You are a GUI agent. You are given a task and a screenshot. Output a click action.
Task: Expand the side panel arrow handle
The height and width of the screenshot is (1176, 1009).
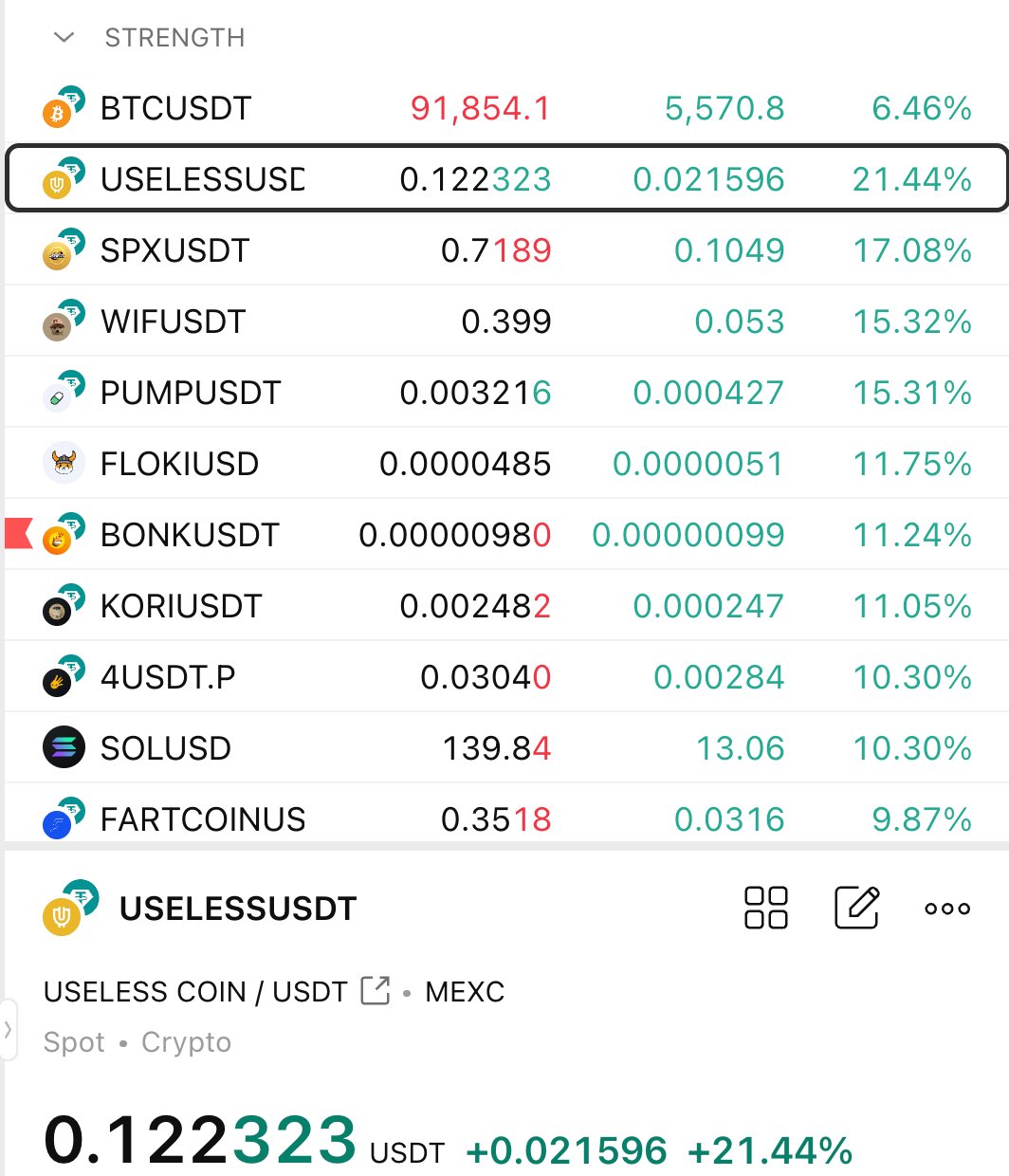[x=9, y=1028]
